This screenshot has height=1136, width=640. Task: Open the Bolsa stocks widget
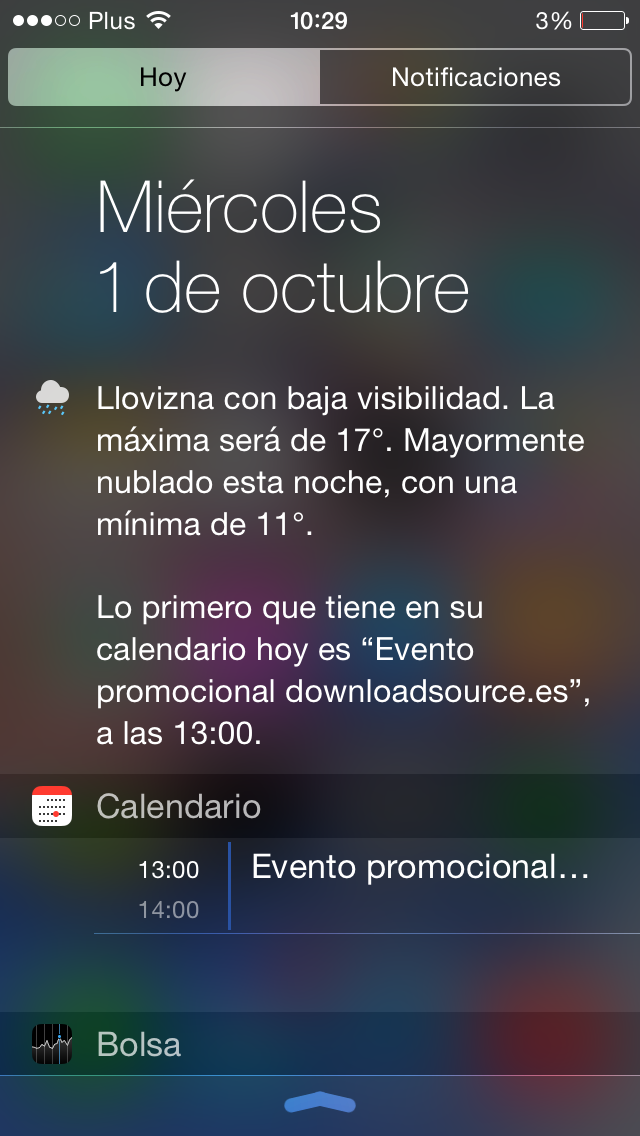(x=139, y=1045)
